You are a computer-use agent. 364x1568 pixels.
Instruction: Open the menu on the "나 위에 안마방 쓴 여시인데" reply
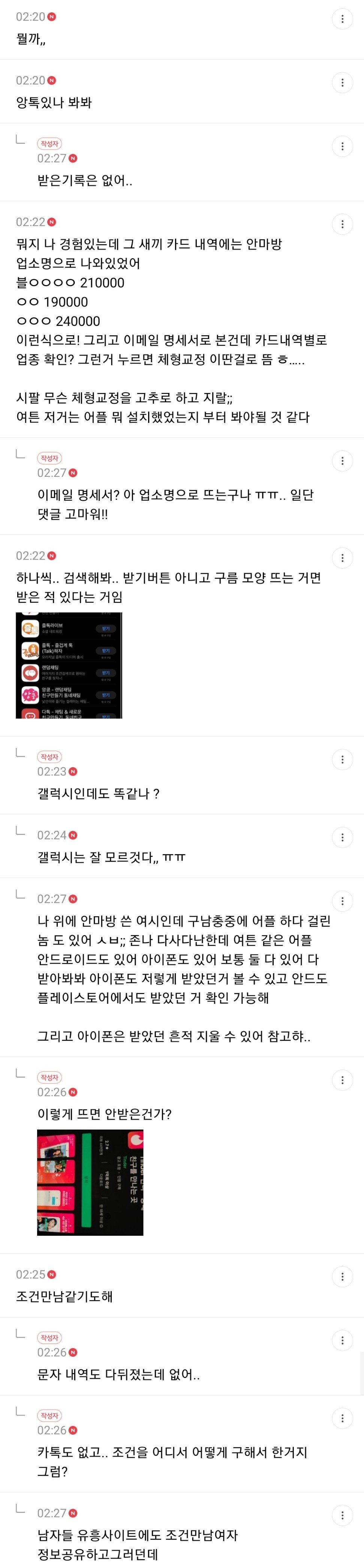[x=342, y=902]
